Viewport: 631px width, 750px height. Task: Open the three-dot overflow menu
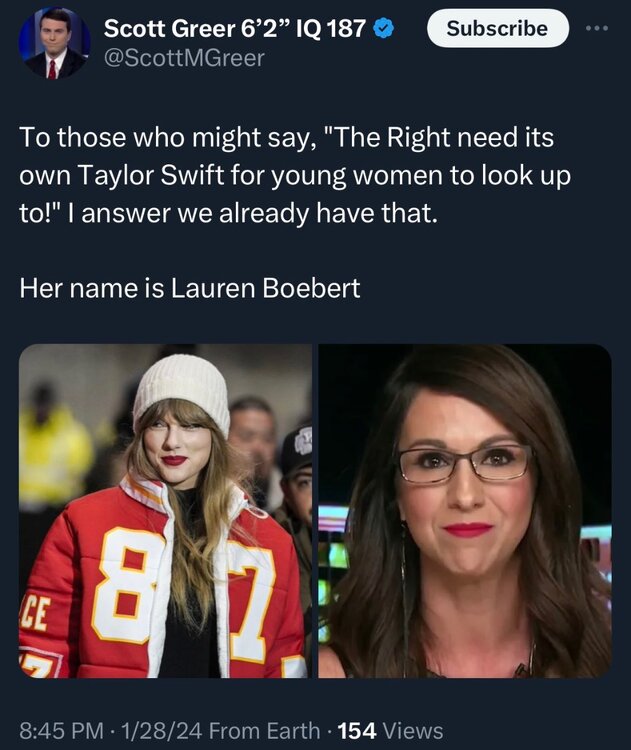click(598, 28)
